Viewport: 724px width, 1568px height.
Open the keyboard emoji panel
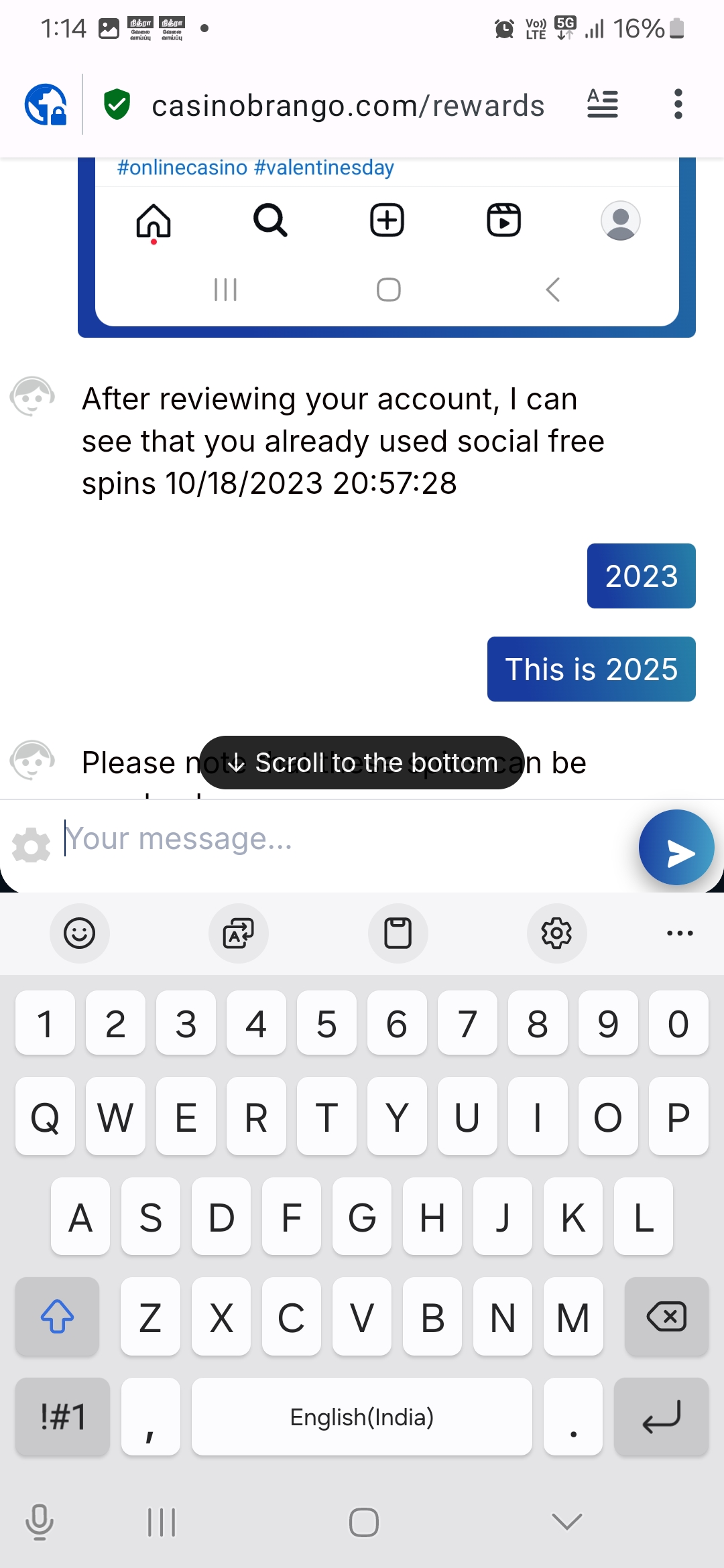point(80,933)
